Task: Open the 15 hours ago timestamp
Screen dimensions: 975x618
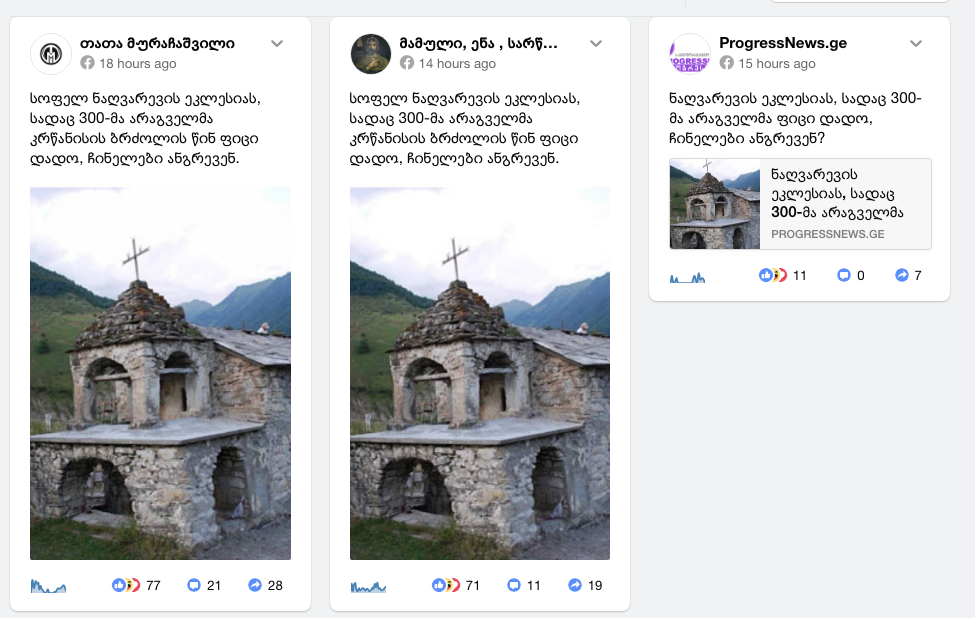Action: point(776,63)
